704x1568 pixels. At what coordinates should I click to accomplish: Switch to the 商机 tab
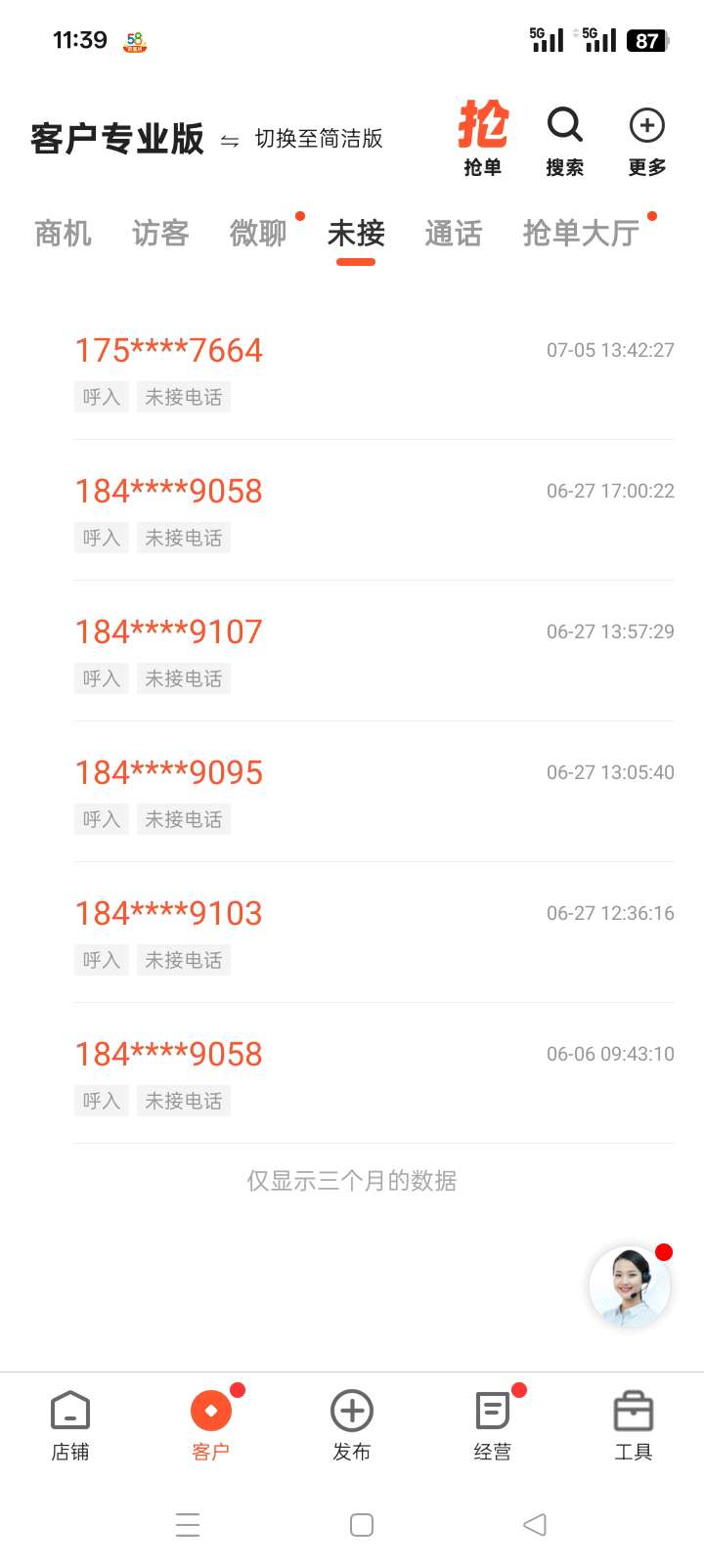pos(63,234)
